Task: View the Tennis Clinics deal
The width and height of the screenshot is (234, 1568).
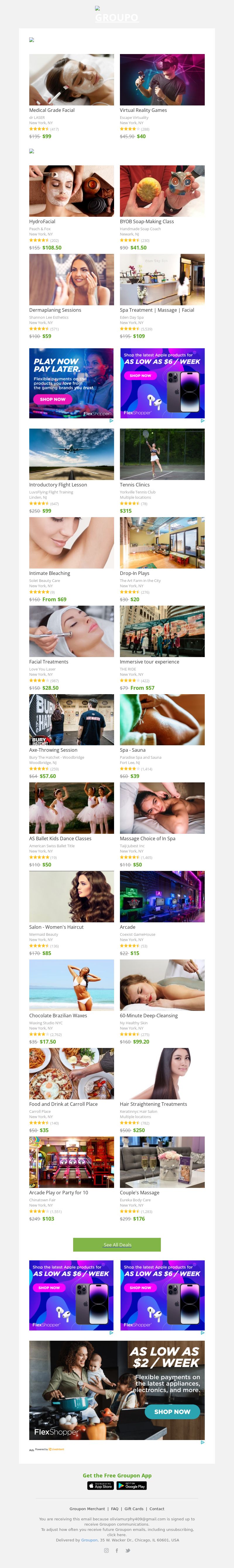Action: 162,454
